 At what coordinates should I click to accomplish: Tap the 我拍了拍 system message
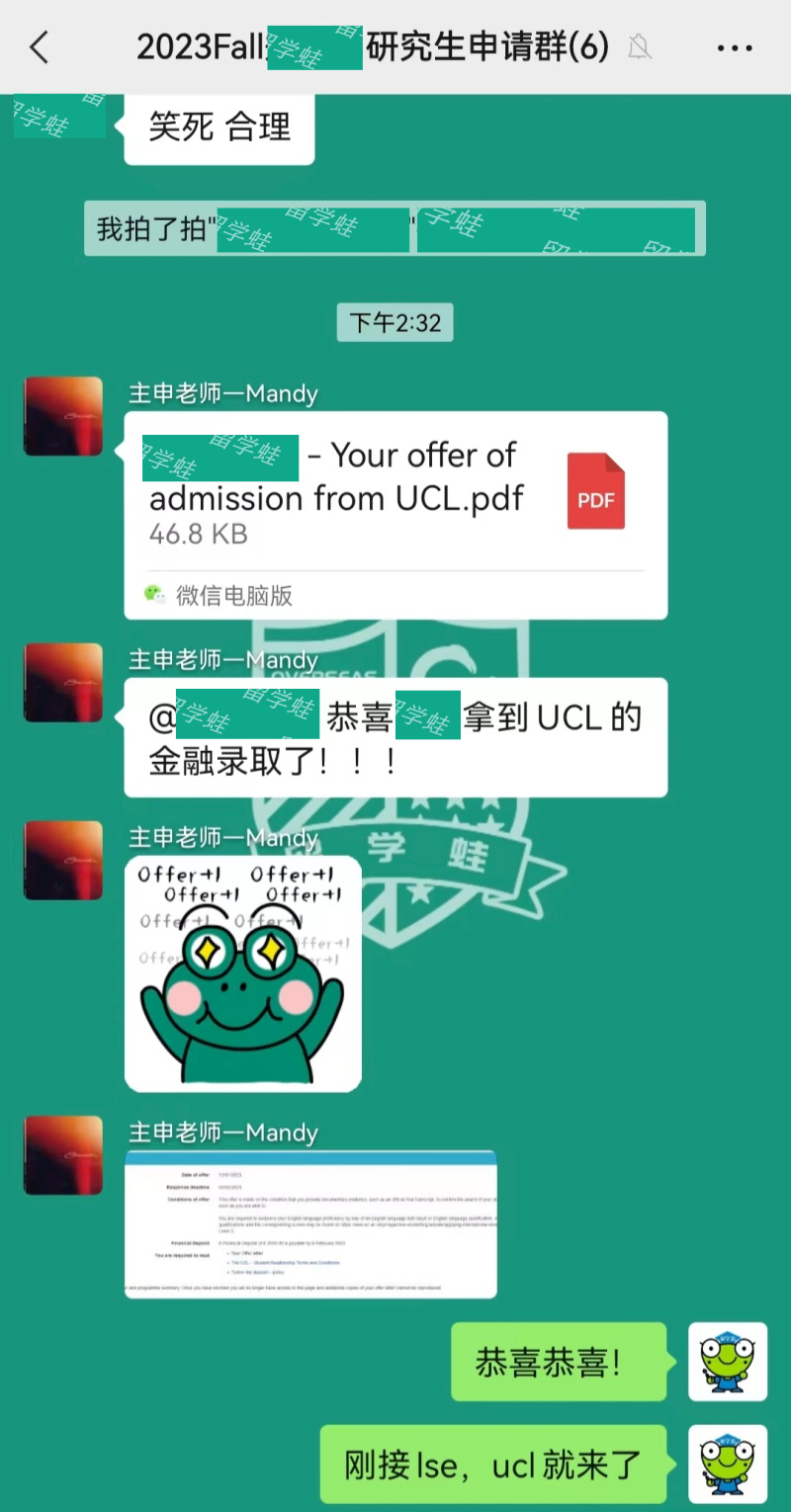pos(394,228)
